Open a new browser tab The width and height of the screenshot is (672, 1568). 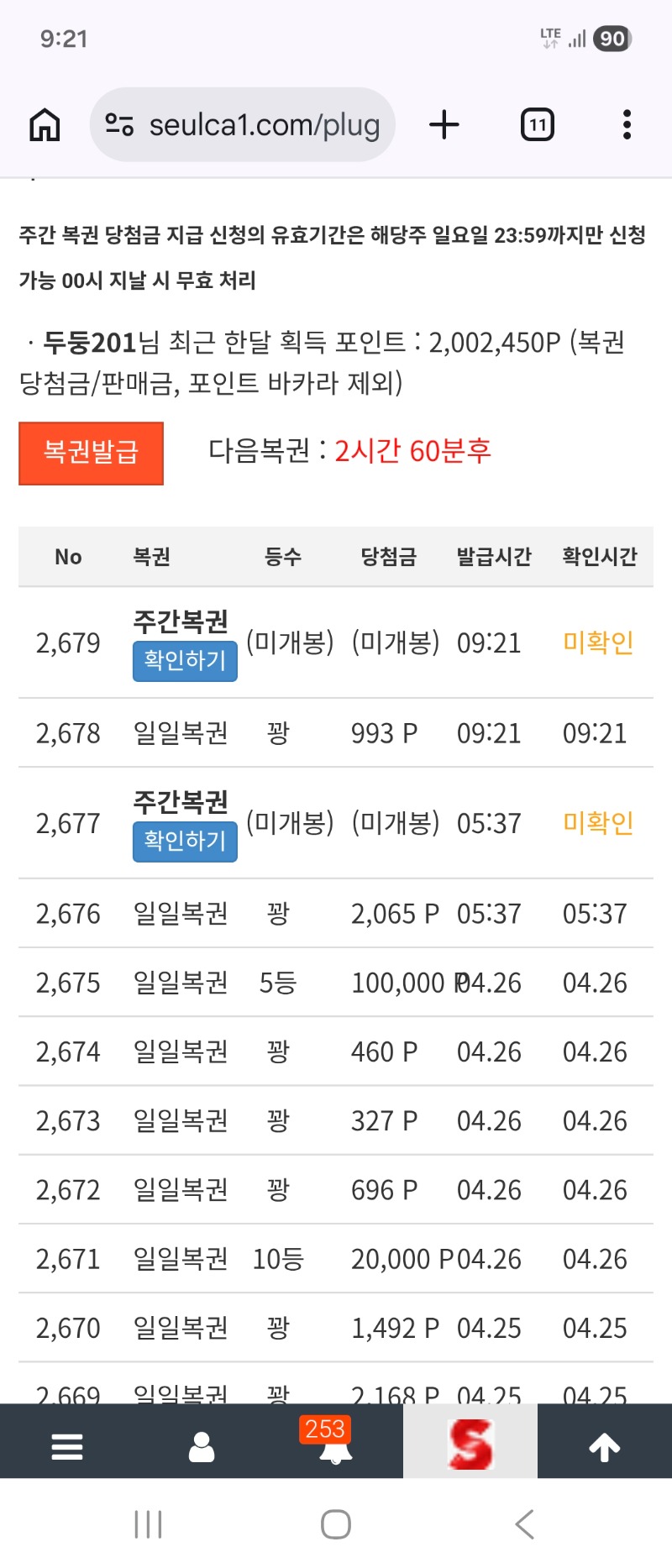tap(444, 125)
